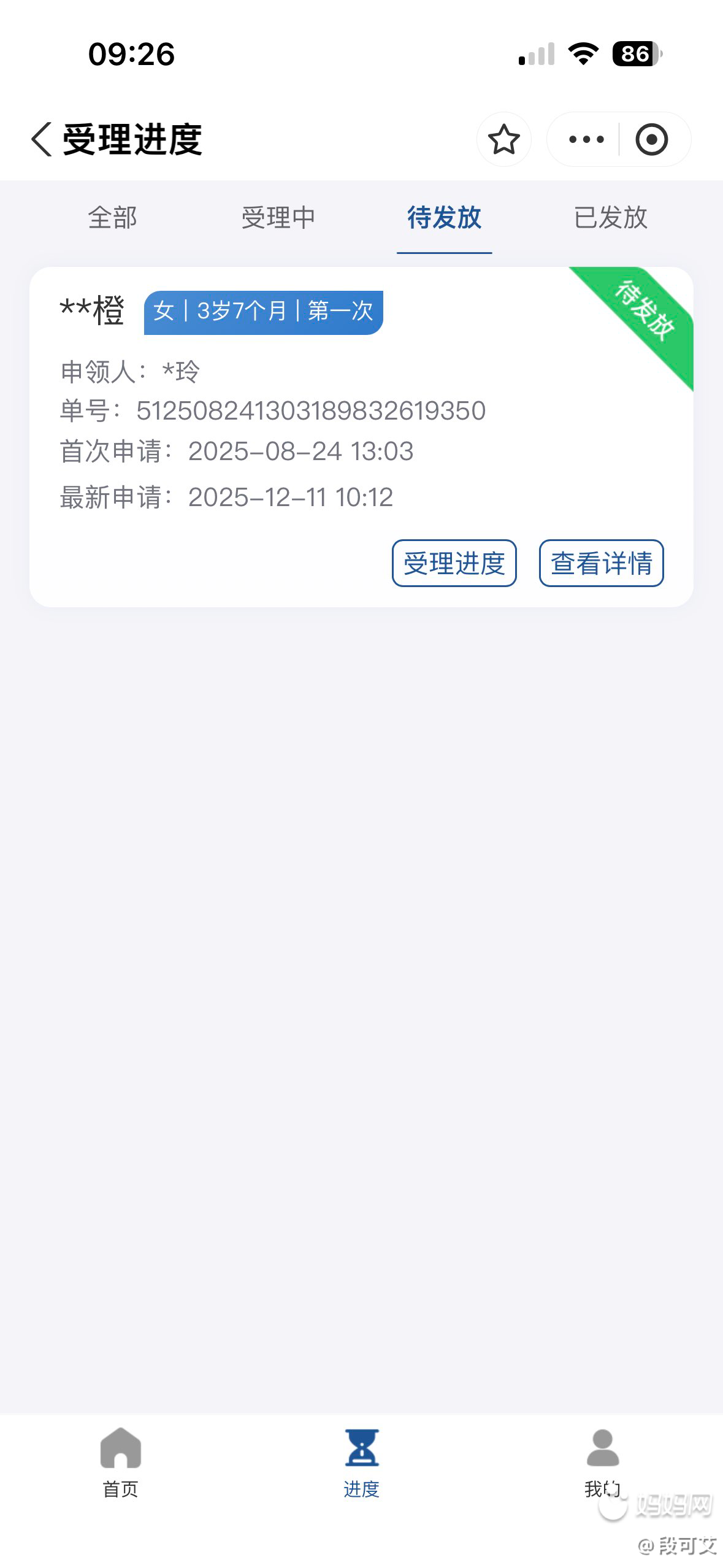Viewport: 723px width, 1568px height.
Task: View details via 查看详情 button
Action: pos(601,563)
